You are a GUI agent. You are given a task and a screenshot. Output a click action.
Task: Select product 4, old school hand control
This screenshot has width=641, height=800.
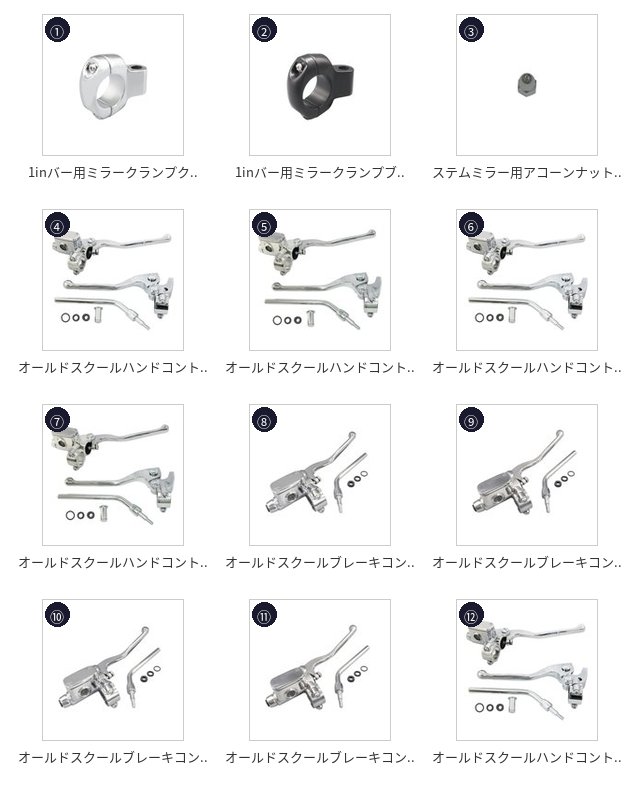pos(113,280)
